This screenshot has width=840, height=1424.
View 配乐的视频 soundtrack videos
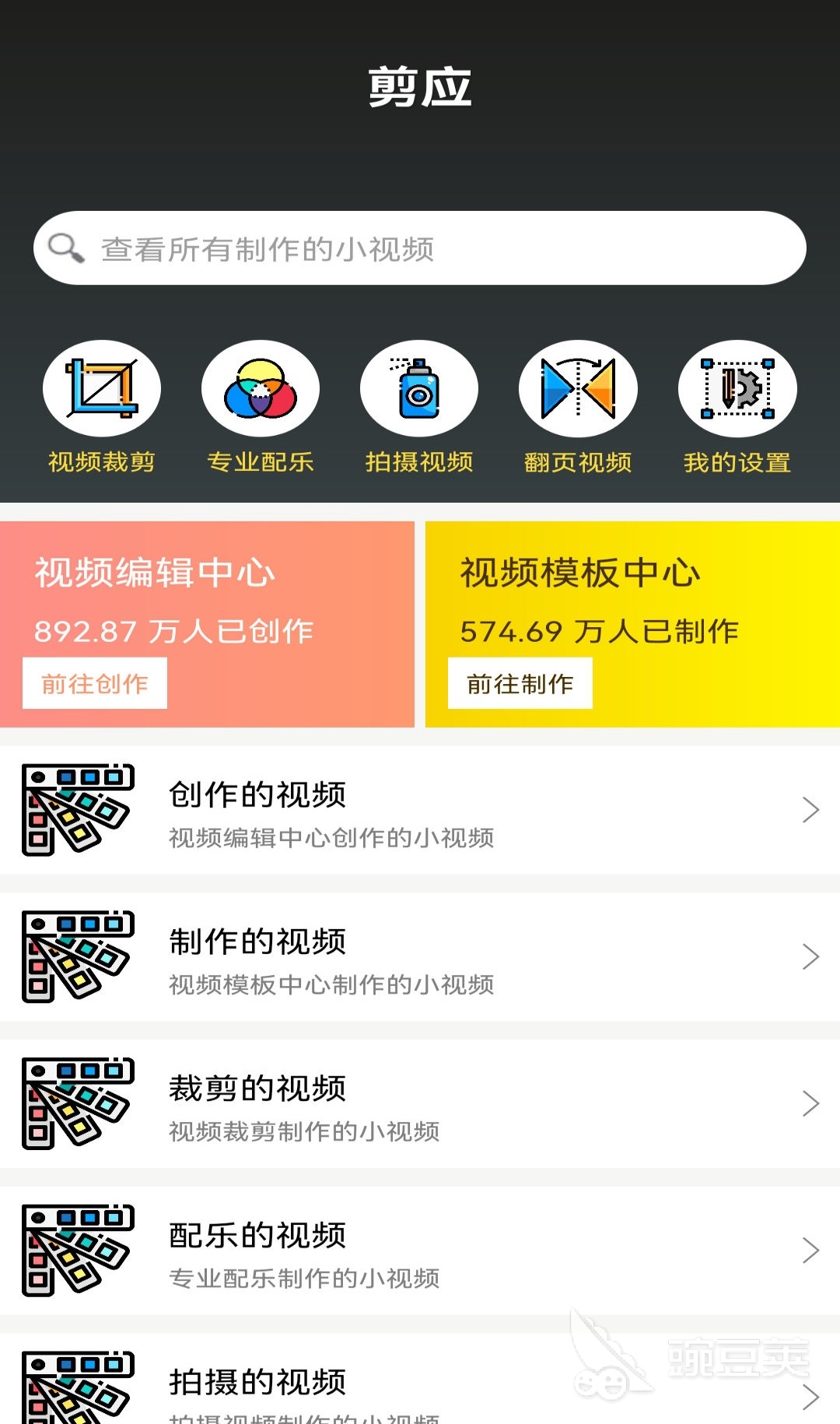click(x=420, y=1250)
